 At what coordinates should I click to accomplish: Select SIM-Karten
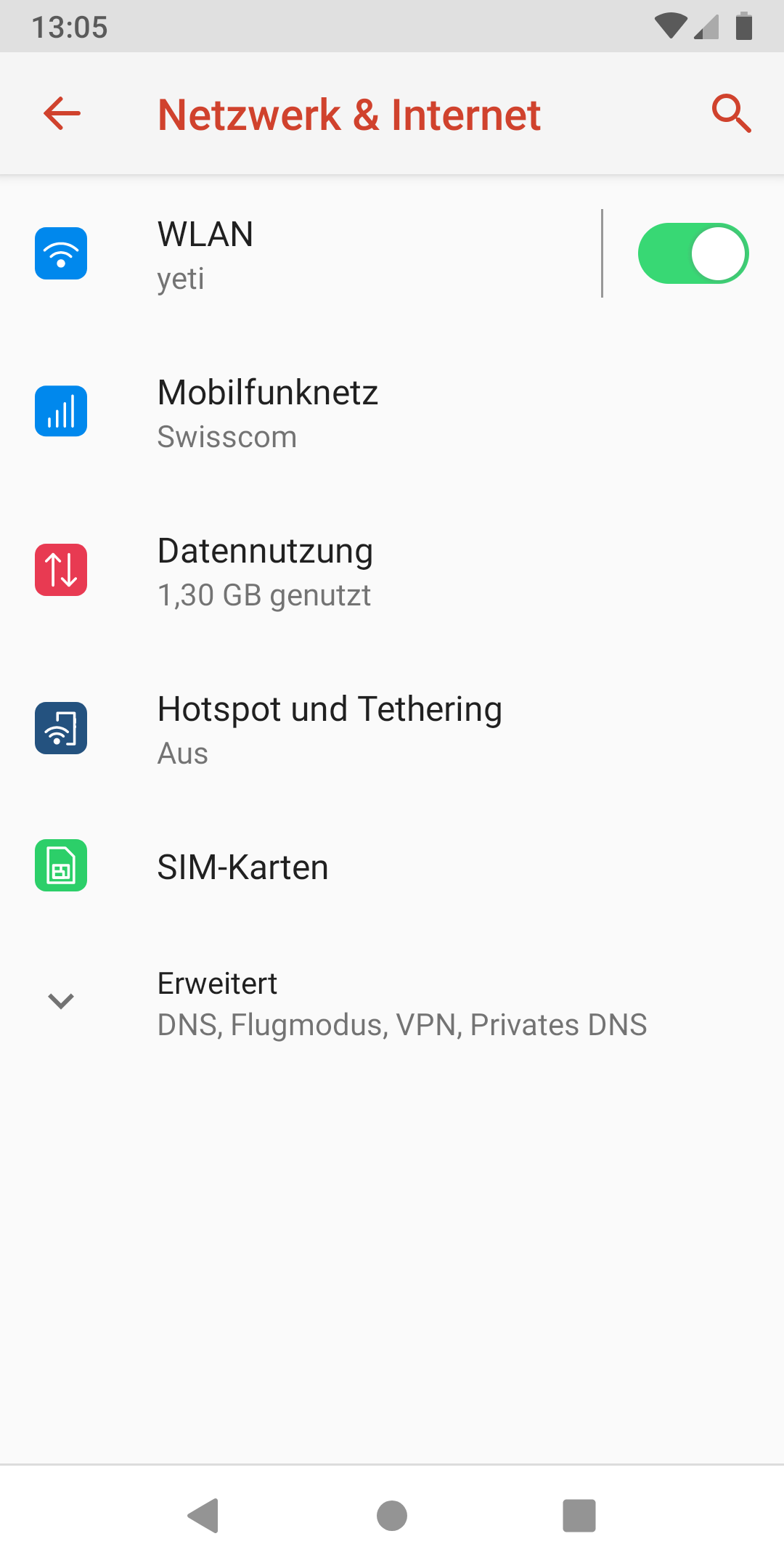(392, 866)
